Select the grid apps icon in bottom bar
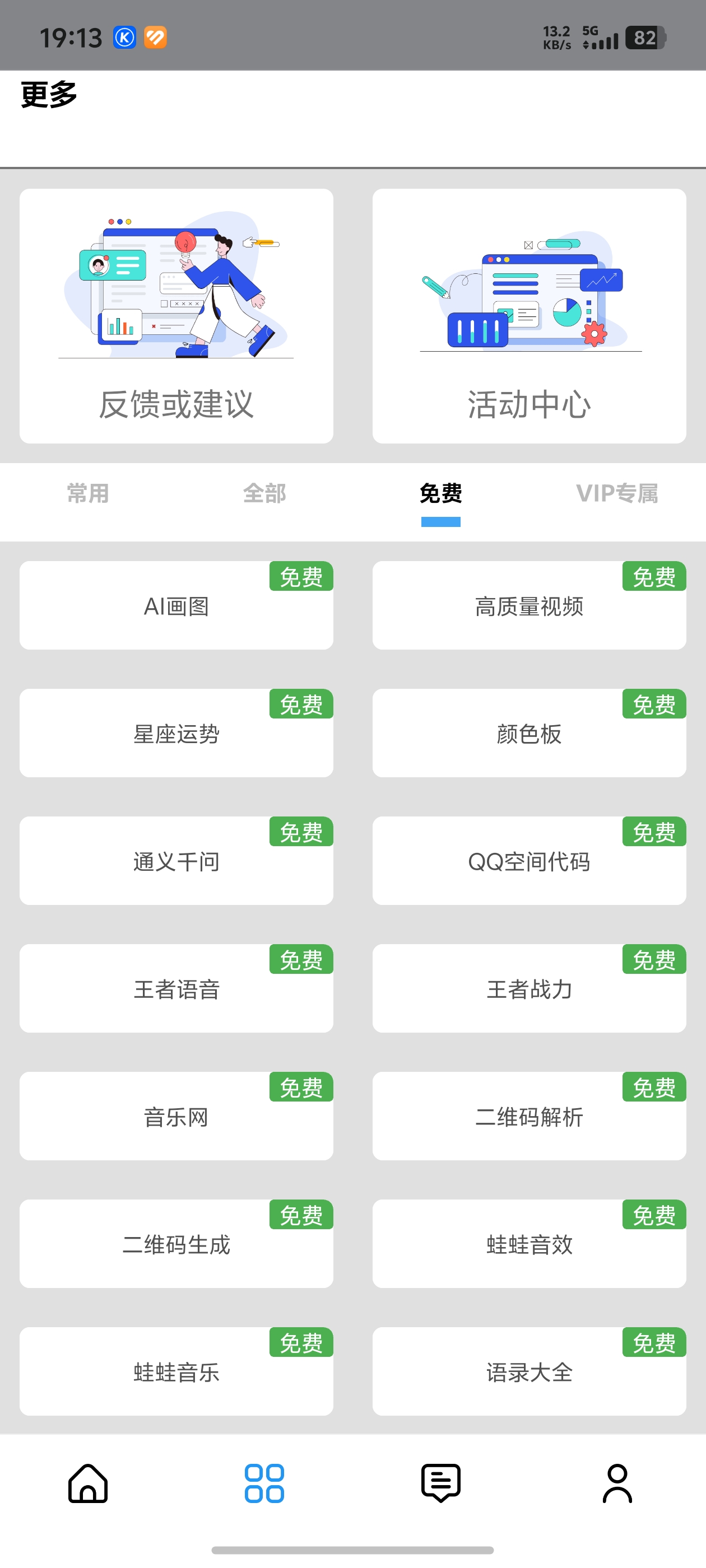The height and width of the screenshot is (1568, 706). [x=264, y=1483]
